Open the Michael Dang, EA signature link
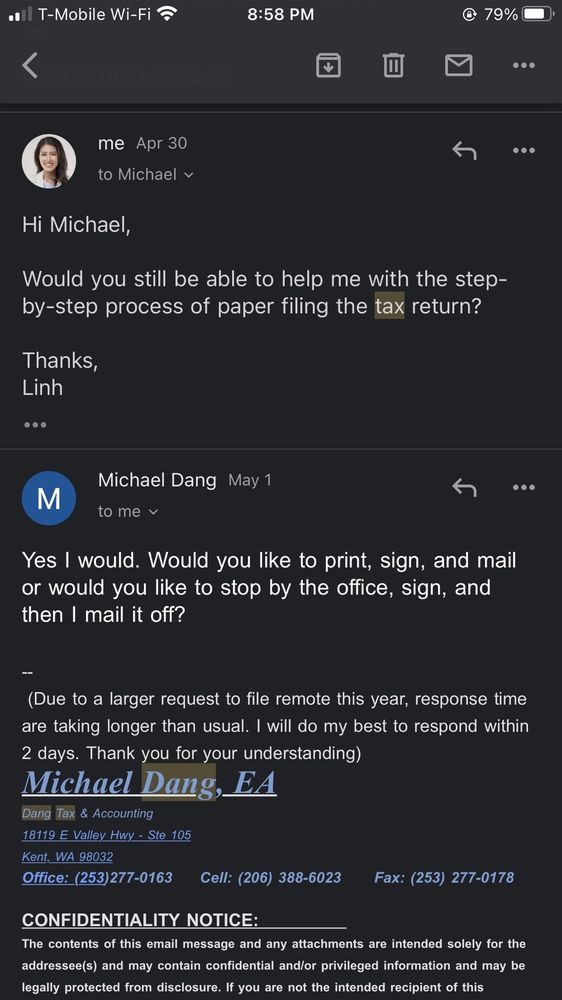This screenshot has width=562, height=1000. pyautogui.click(x=149, y=783)
